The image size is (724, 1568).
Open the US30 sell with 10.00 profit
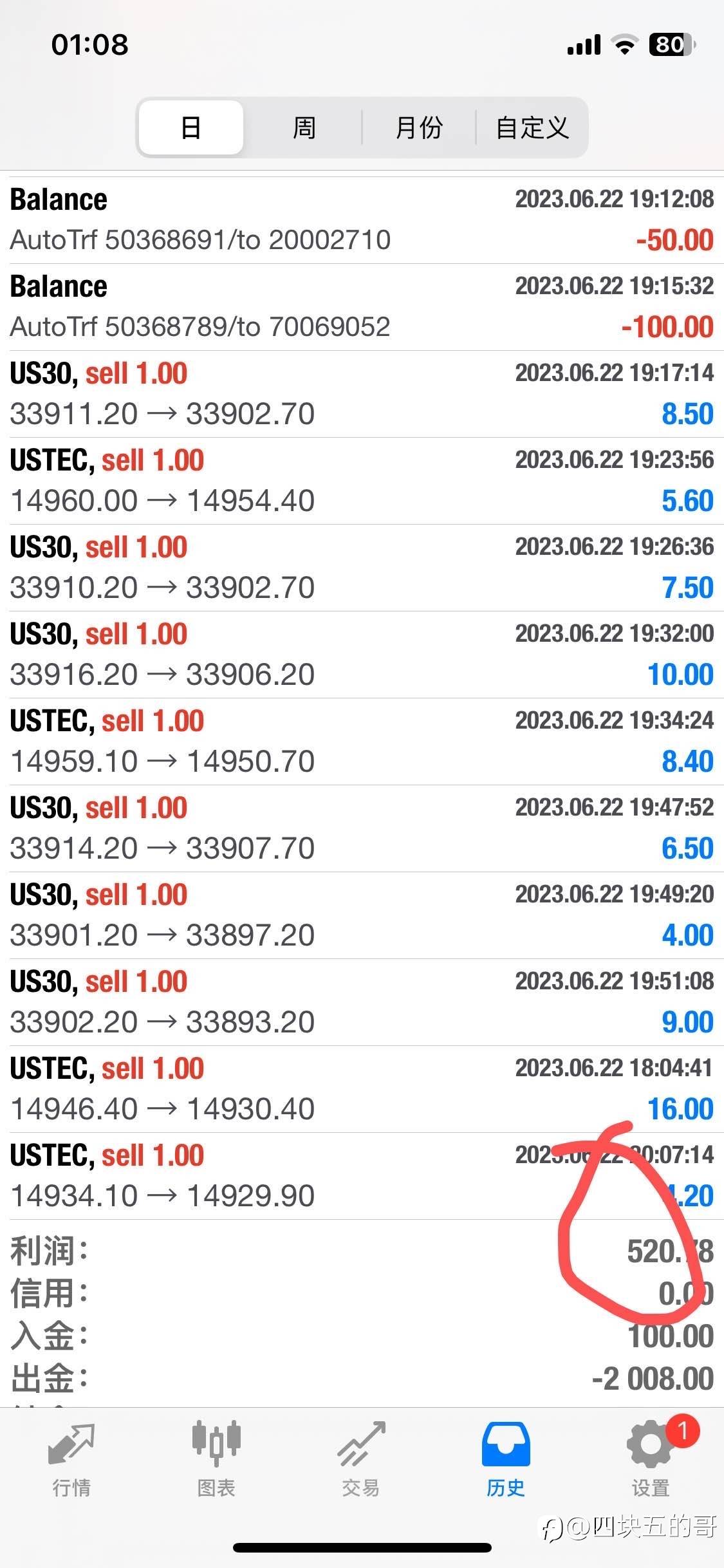[362, 655]
